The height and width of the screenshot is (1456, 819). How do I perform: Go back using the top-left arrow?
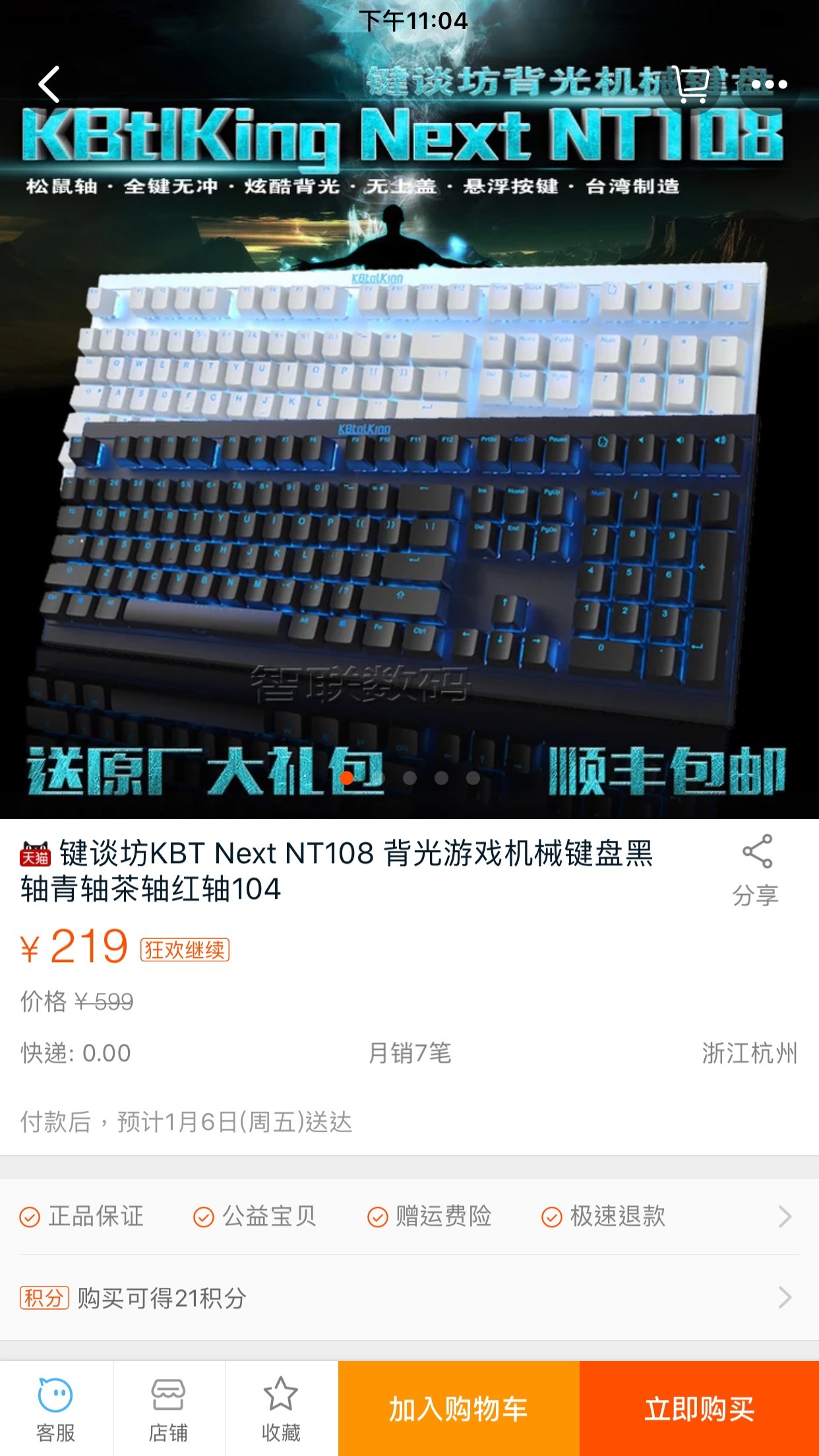[49, 84]
